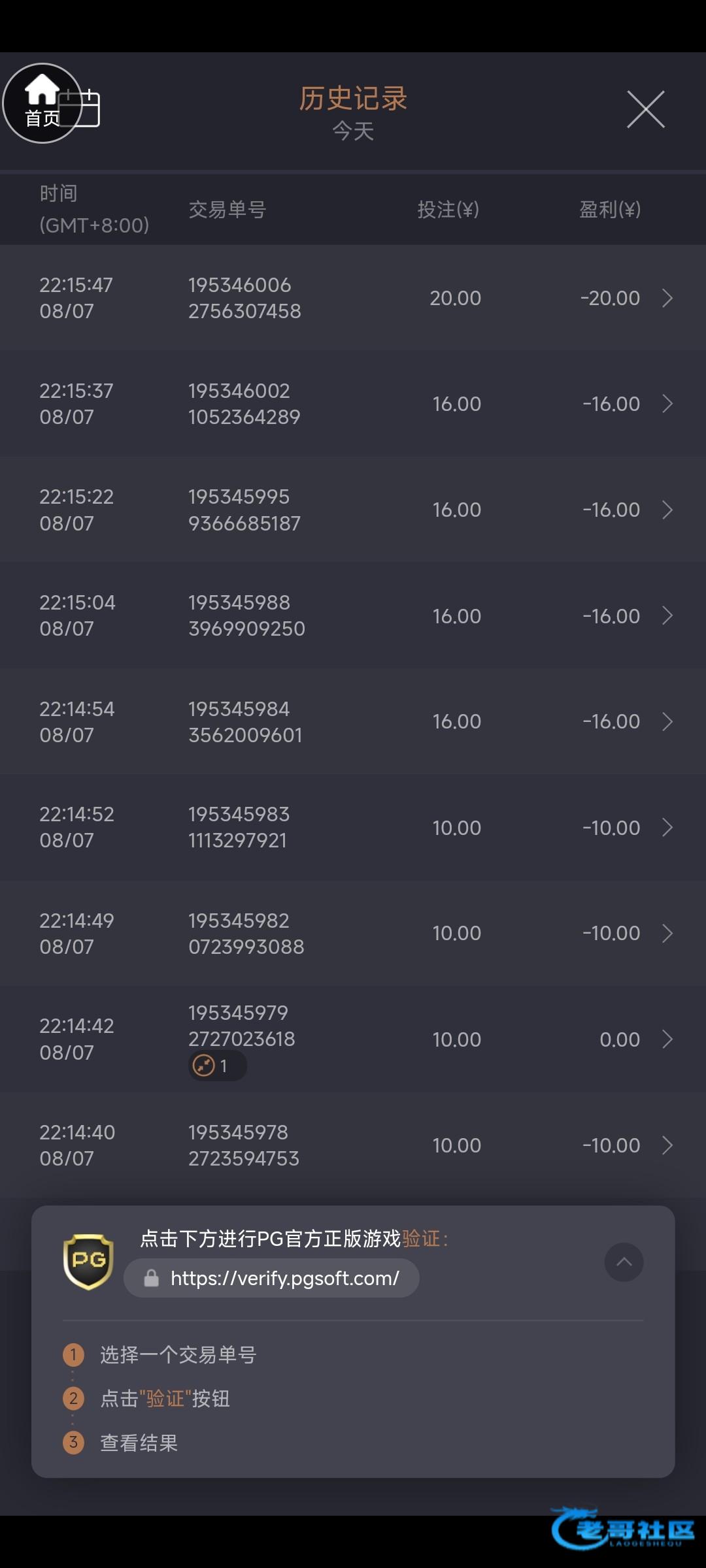View the 22:14:40 transaction details
This screenshot has width=706, height=1568.
coord(353,1145)
